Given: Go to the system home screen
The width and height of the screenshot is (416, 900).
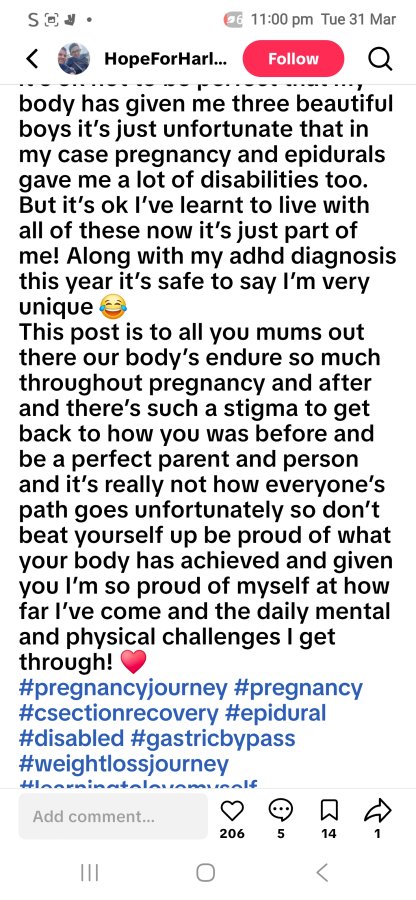Looking at the screenshot, I should [x=205, y=873].
